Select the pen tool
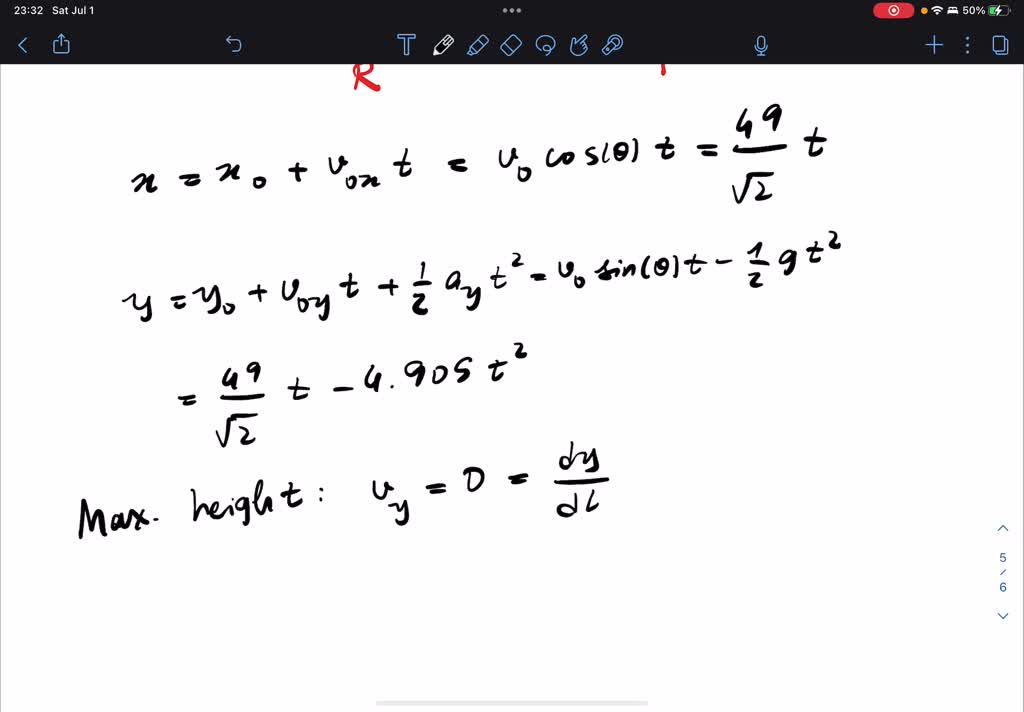 (x=442, y=45)
